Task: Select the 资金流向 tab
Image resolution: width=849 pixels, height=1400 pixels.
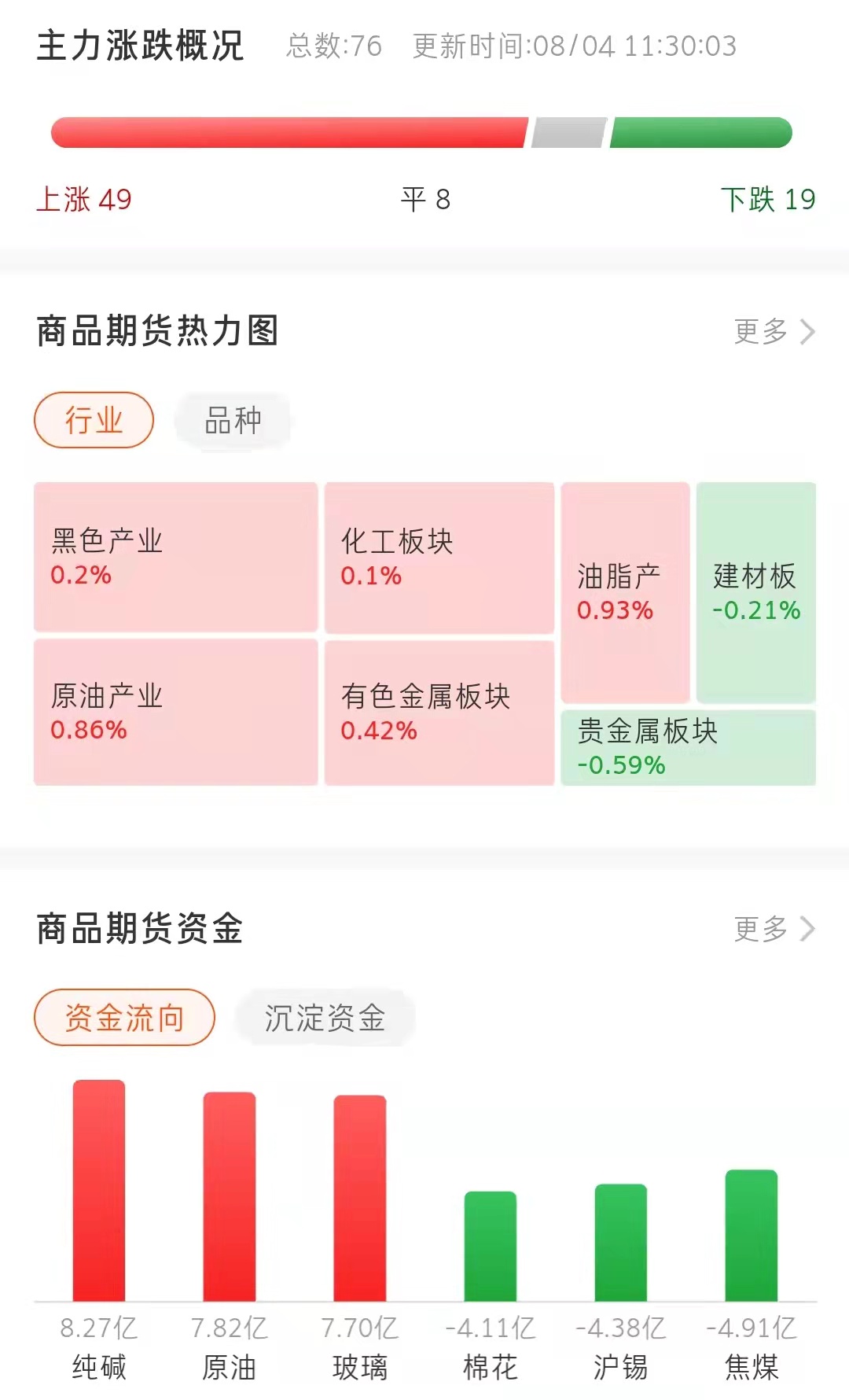Action: click(124, 1018)
